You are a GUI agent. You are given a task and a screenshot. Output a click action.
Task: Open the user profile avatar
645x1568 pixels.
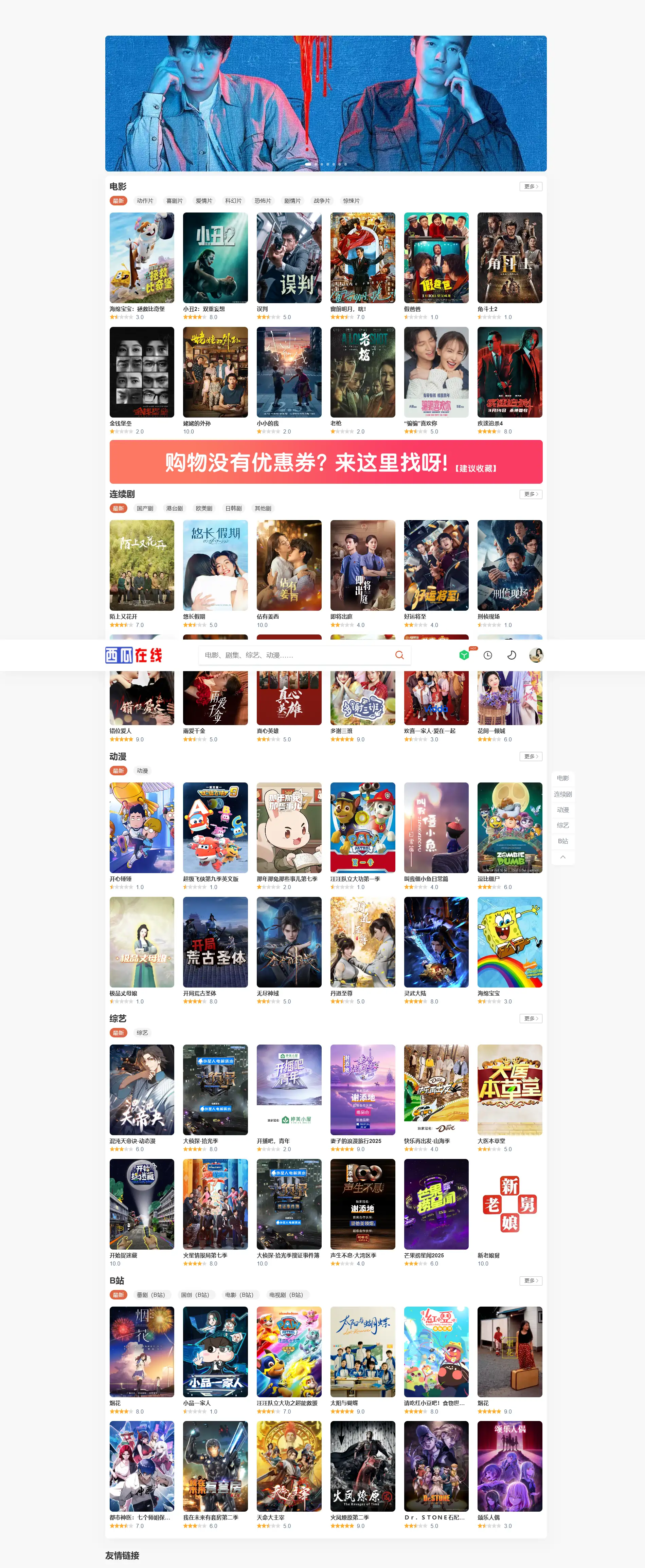536,655
